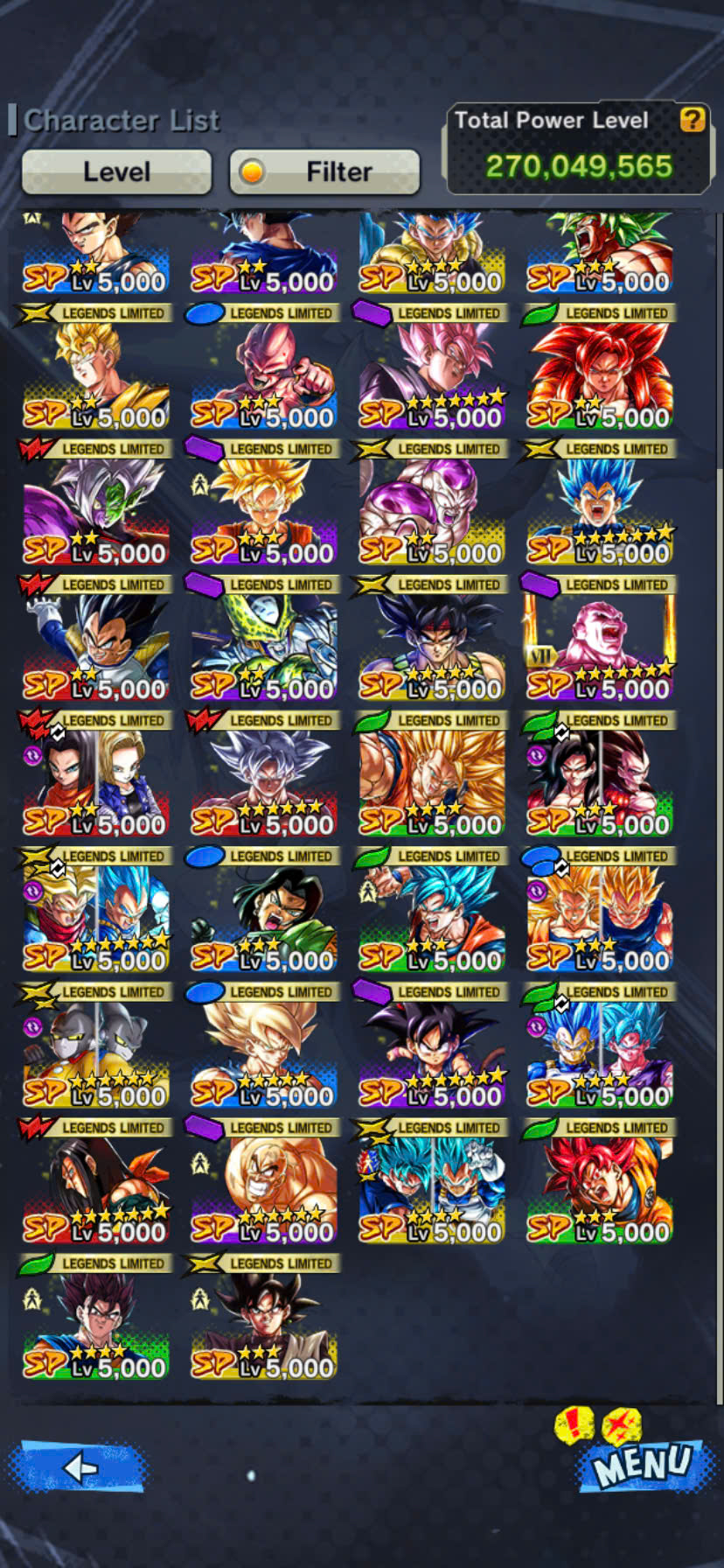Go back using the blue arrow button
The width and height of the screenshot is (724, 1568).
point(79,1466)
